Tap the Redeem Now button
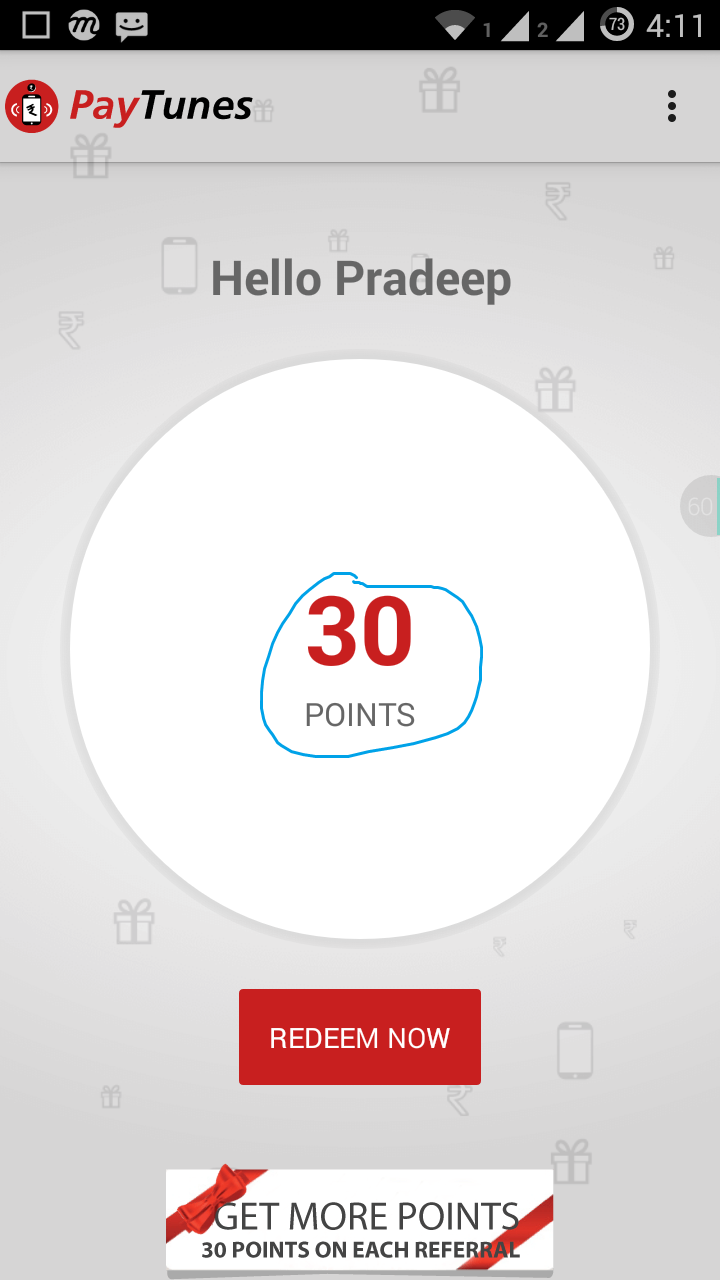Screen dimensions: 720x1280 click(360, 1037)
